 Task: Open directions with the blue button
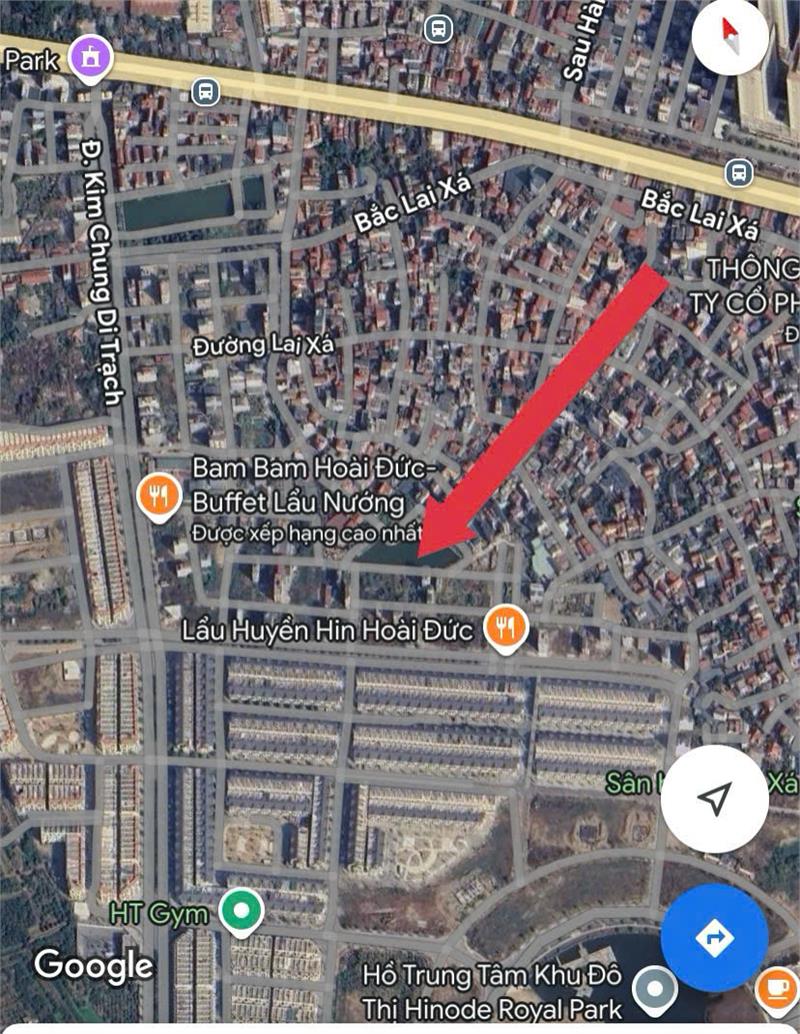pyautogui.click(x=714, y=937)
